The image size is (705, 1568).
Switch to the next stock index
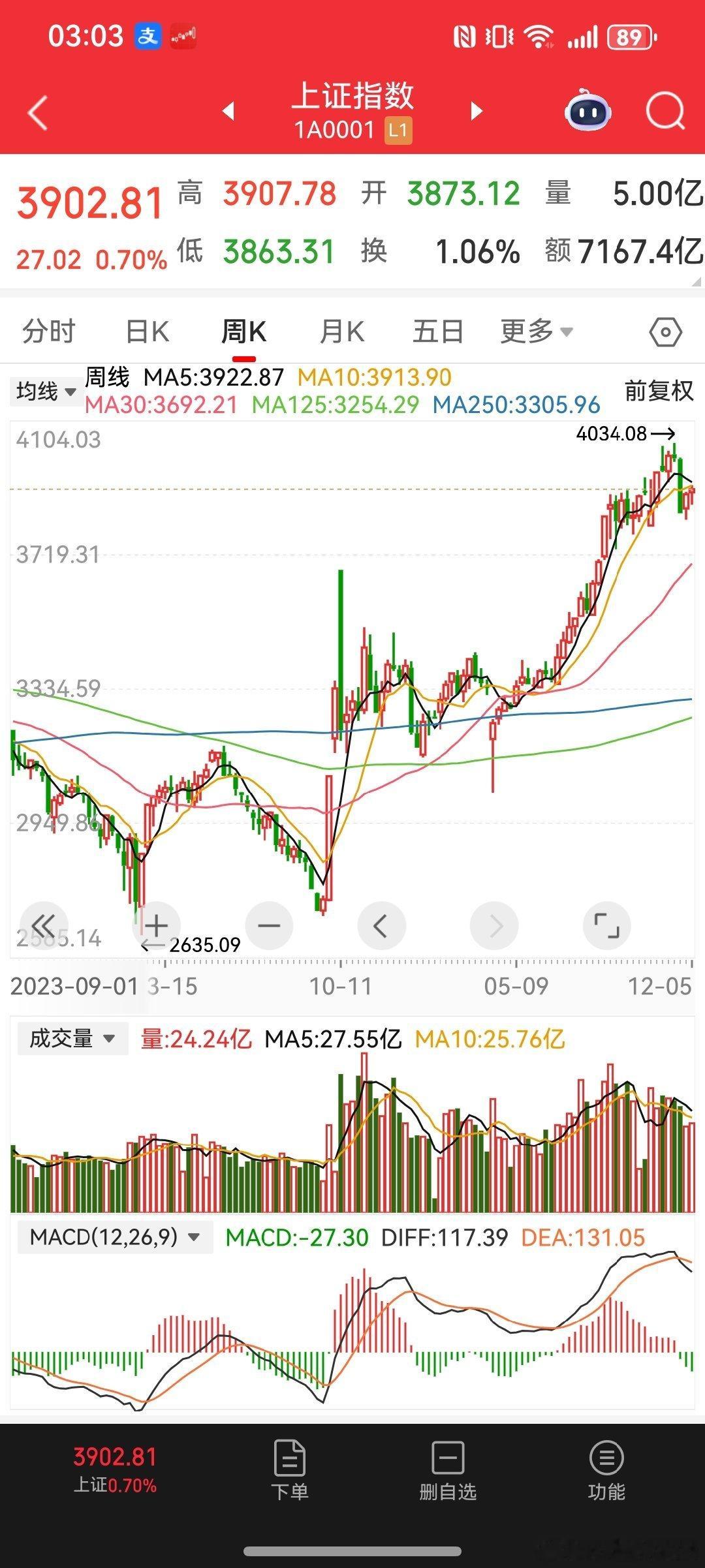pos(477,111)
